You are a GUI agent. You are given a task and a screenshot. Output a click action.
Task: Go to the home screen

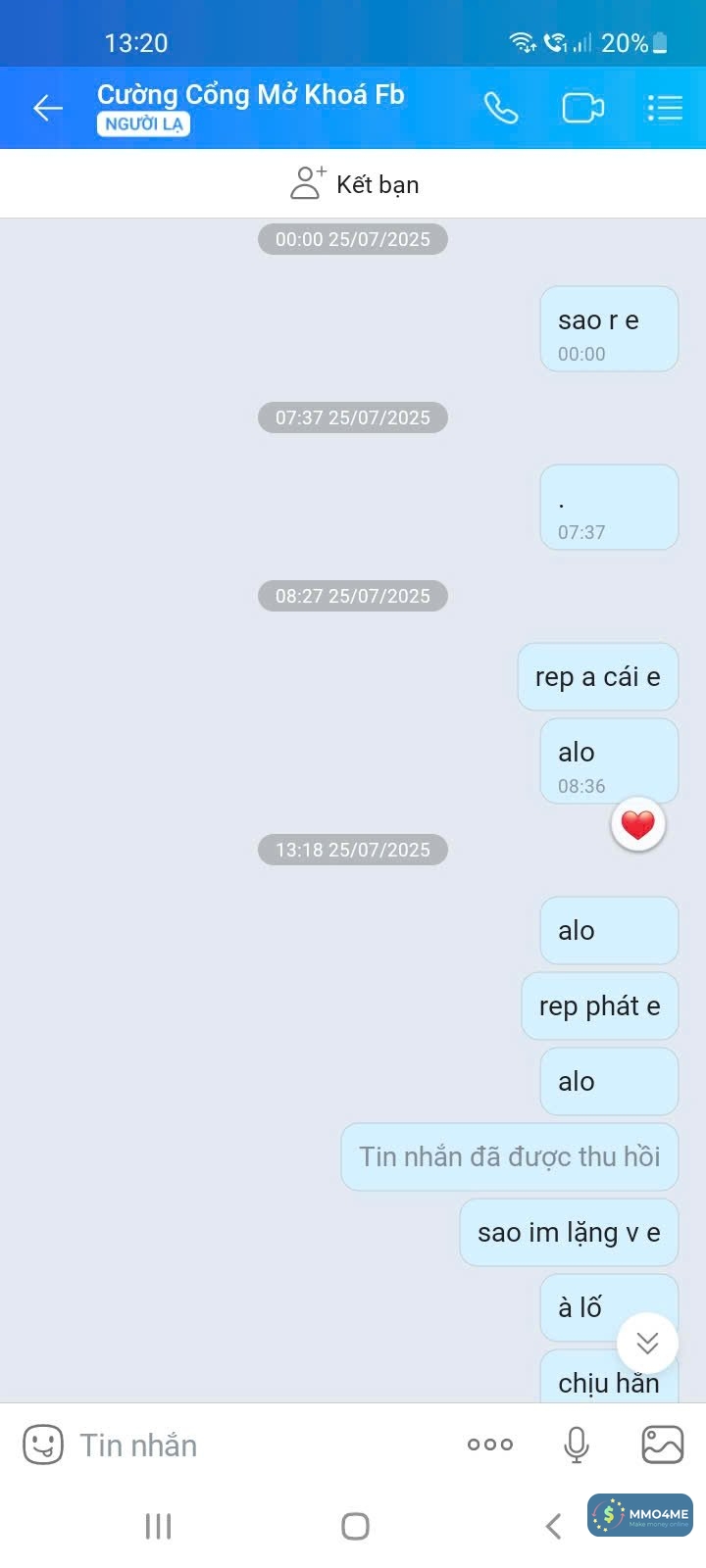(355, 1526)
